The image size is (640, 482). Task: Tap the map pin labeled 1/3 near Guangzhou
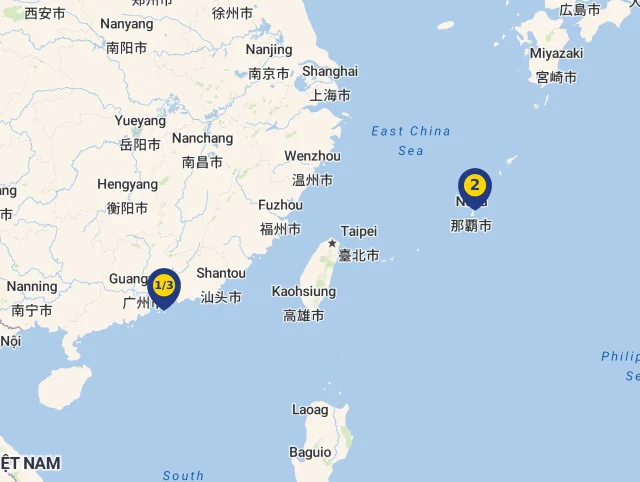pos(164,287)
